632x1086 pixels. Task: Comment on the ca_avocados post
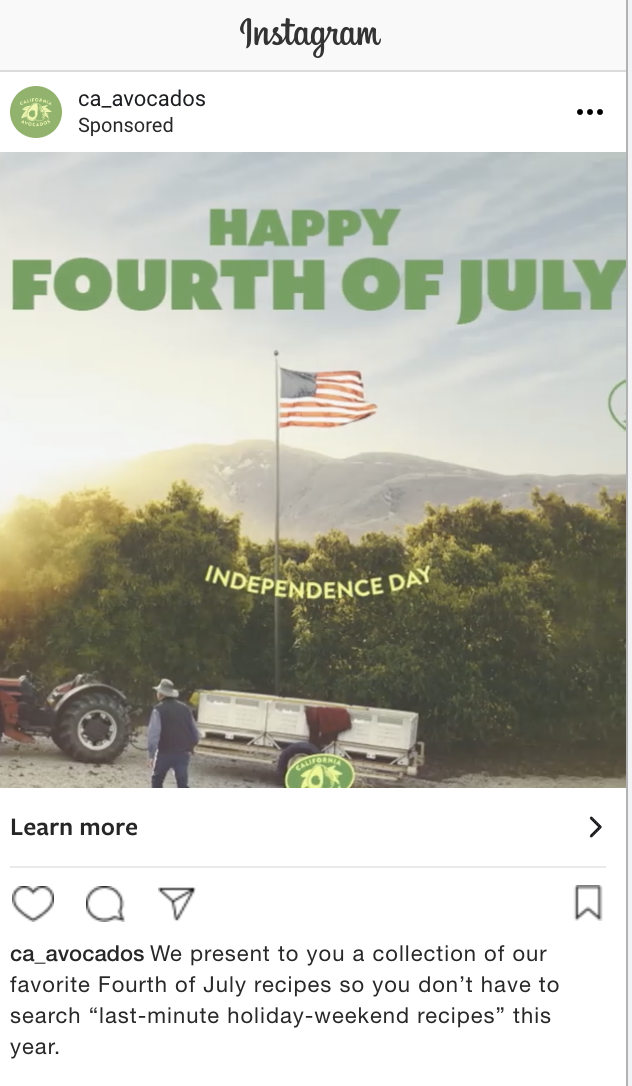pyautogui.click(x=105, y=904)
